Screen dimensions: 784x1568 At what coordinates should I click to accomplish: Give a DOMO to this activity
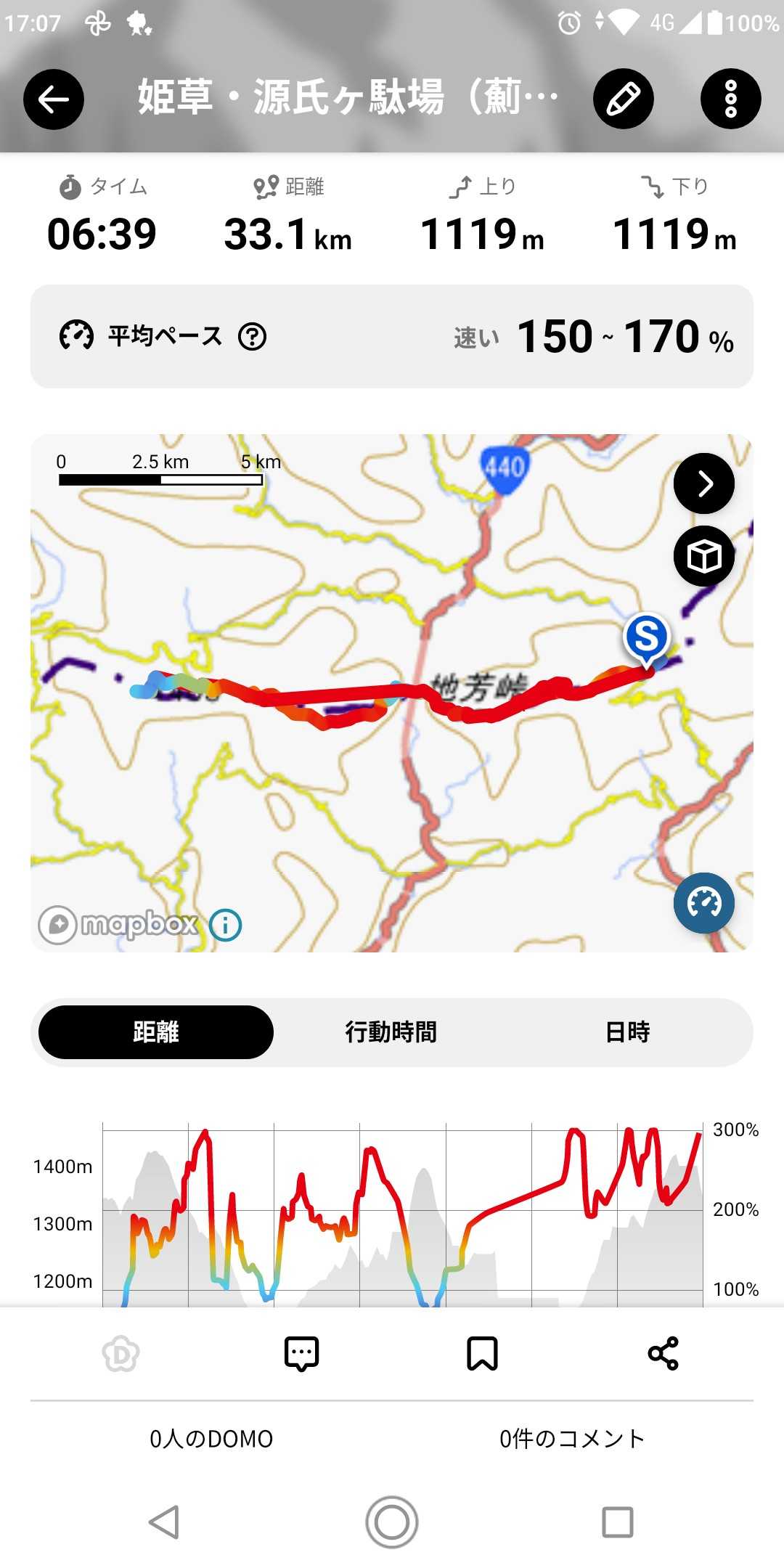click(121, 1354)
